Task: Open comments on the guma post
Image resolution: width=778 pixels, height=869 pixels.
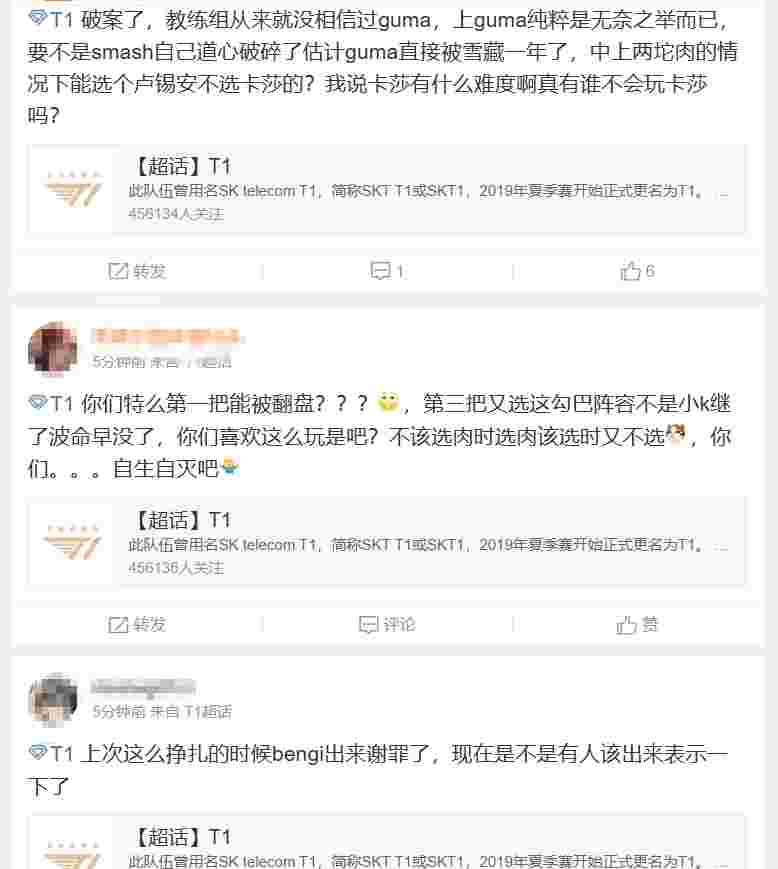Action: point(387,271)
